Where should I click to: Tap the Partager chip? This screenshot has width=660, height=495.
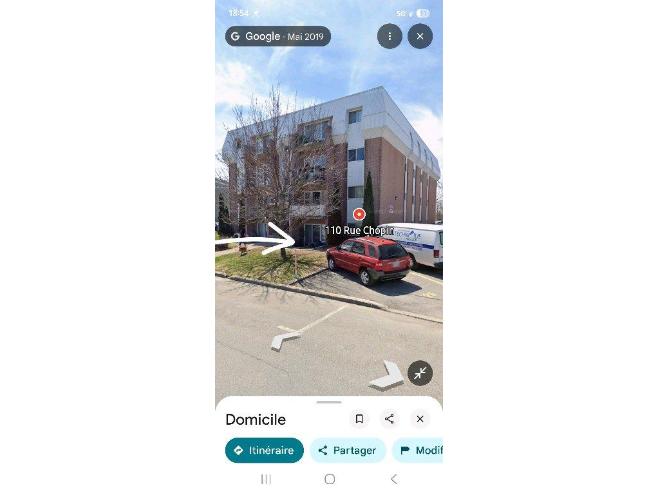coord(347,450)
